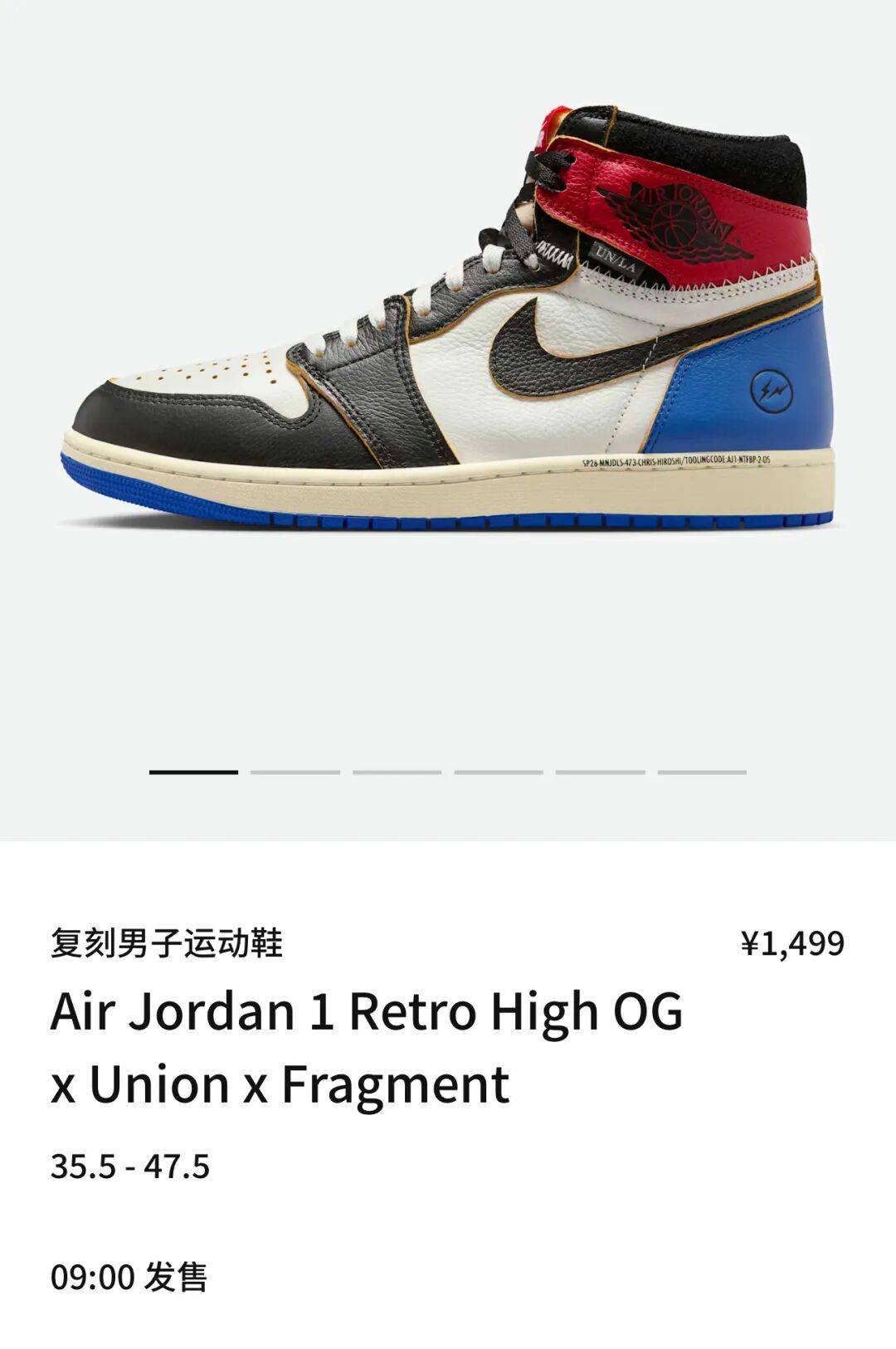This screenshot has height=1349, width=896.
Task: Go to the last image indicator
Action: (702, 772)
